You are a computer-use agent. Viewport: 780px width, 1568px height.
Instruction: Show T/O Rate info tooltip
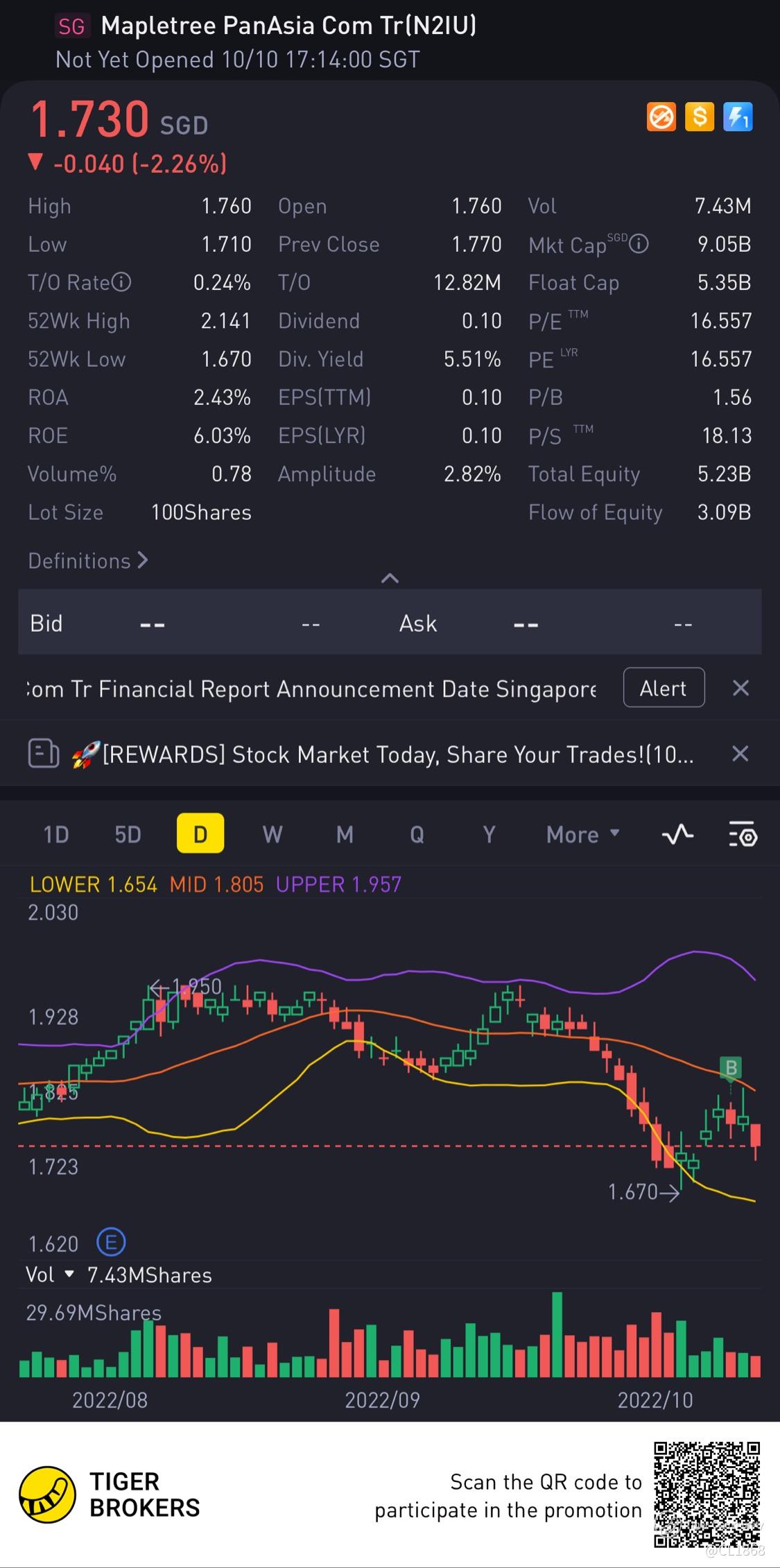coord(121,282)
